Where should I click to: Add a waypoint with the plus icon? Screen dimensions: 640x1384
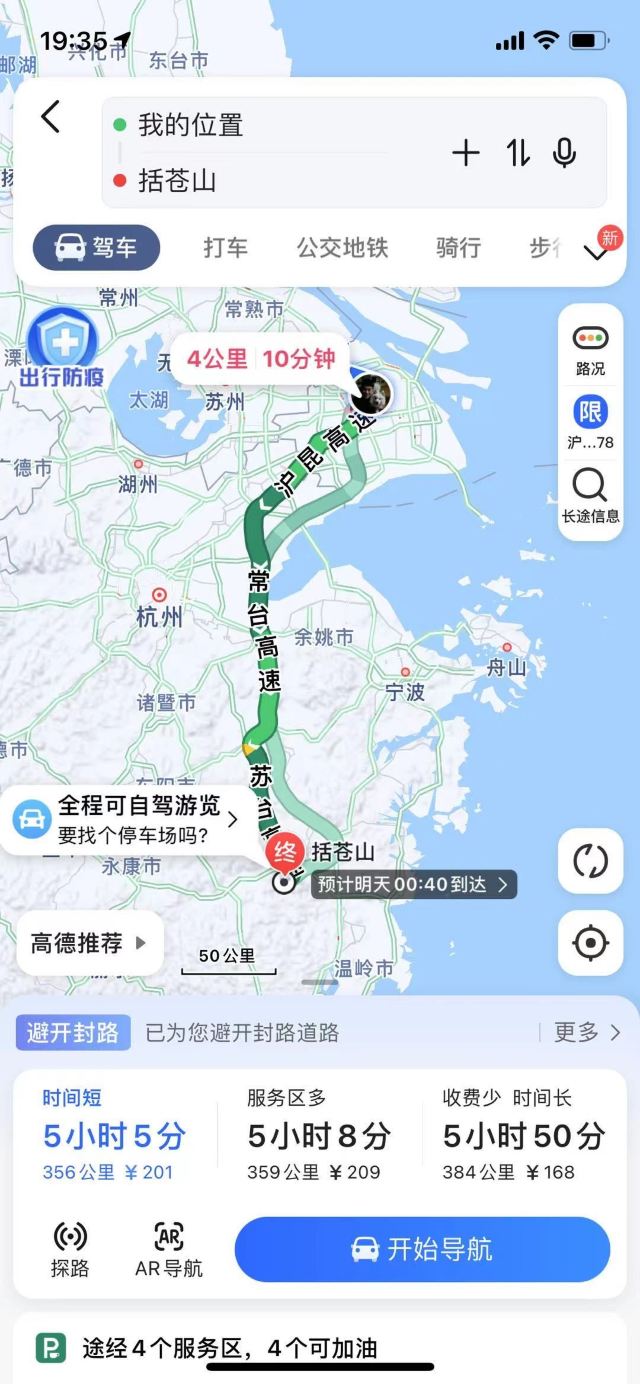tap(466, 153)
